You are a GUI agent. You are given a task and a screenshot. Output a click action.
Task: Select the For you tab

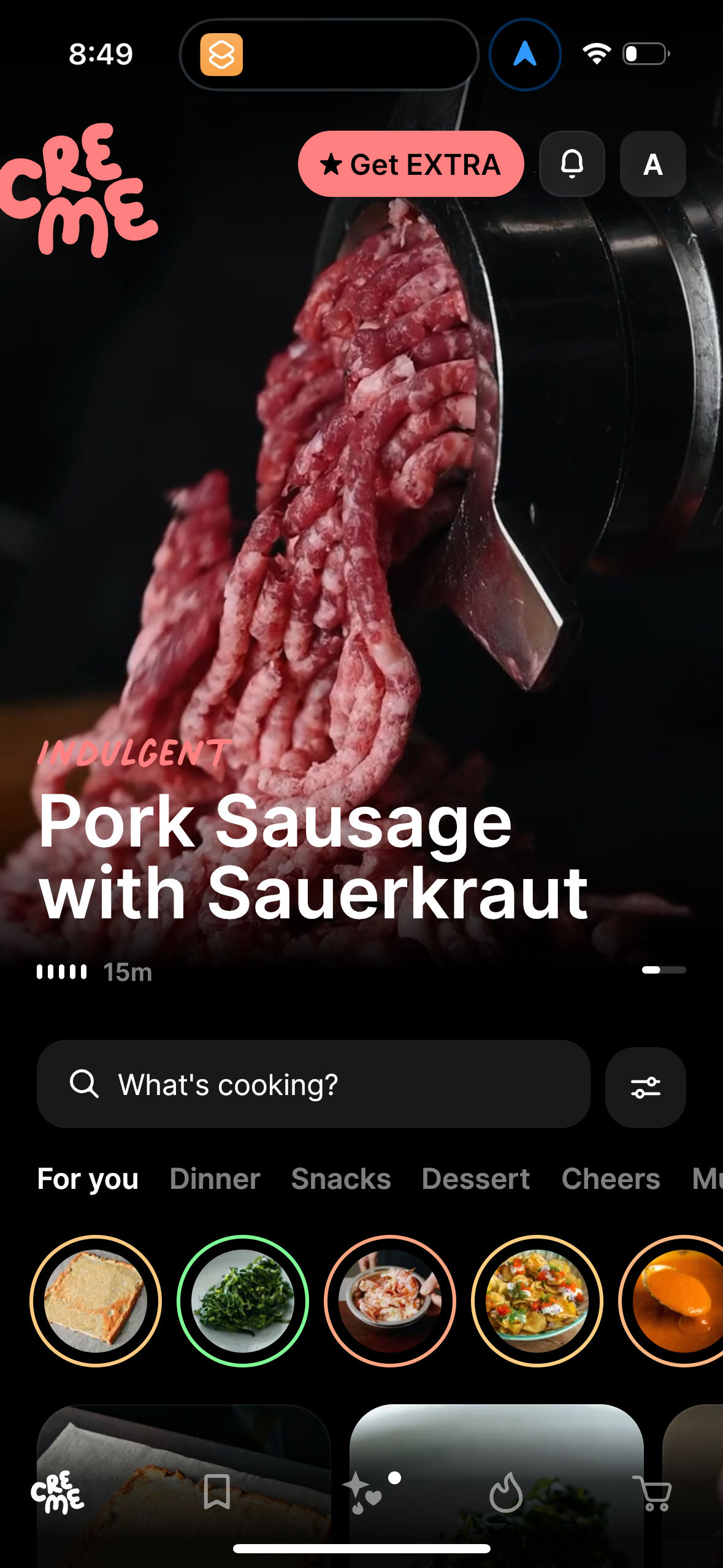pyautogui.click(x=88, y=1178)
